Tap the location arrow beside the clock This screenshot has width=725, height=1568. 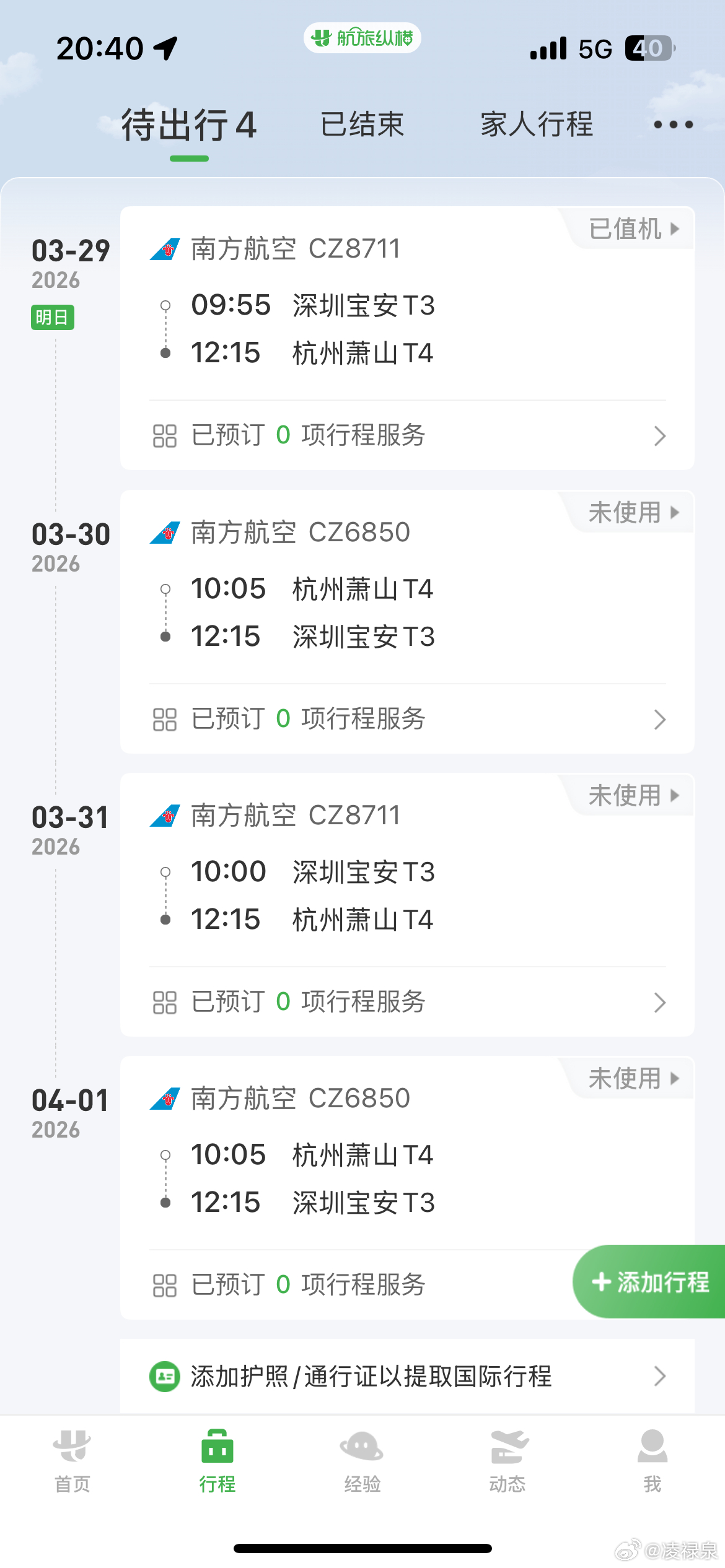(164, 47)
